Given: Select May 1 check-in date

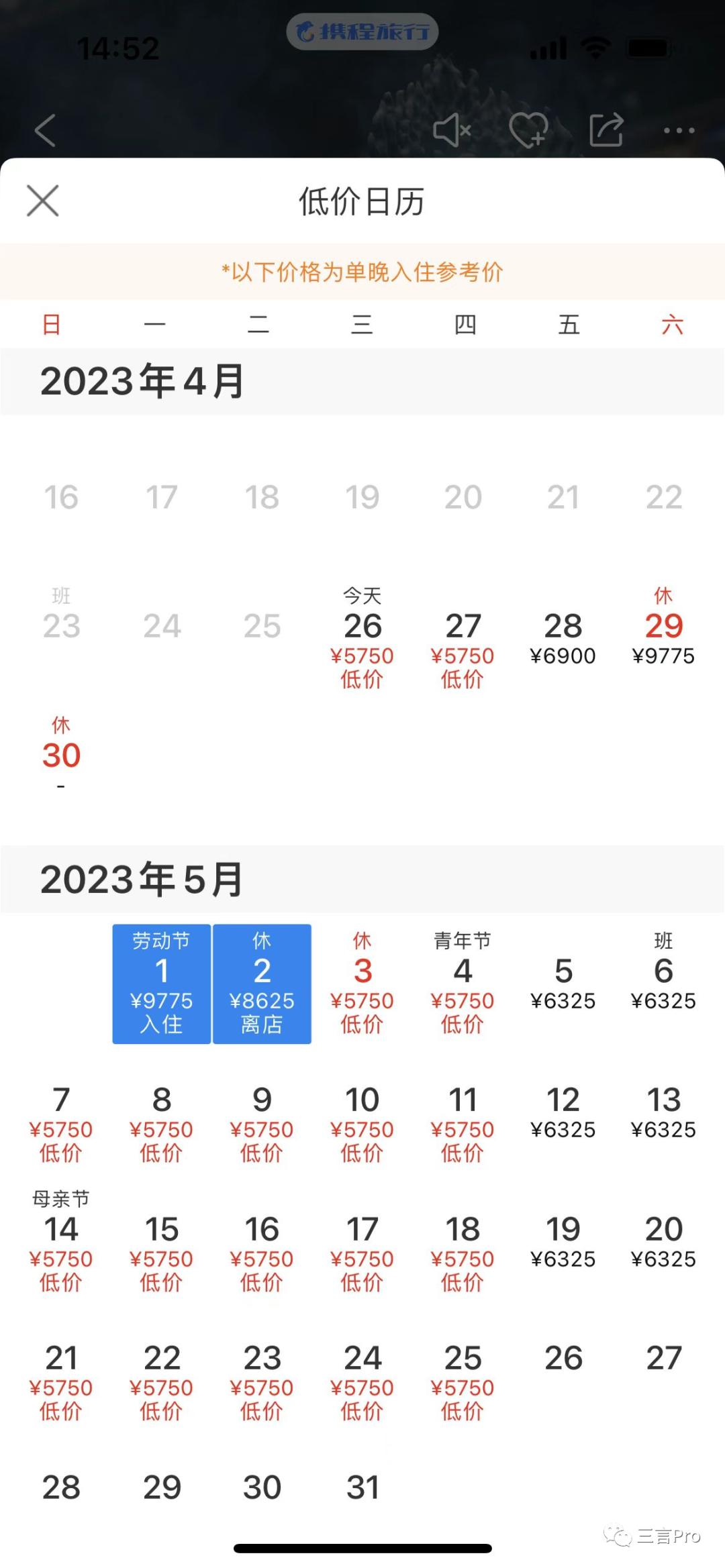Looking at the screenshot, I should (162, 984).
